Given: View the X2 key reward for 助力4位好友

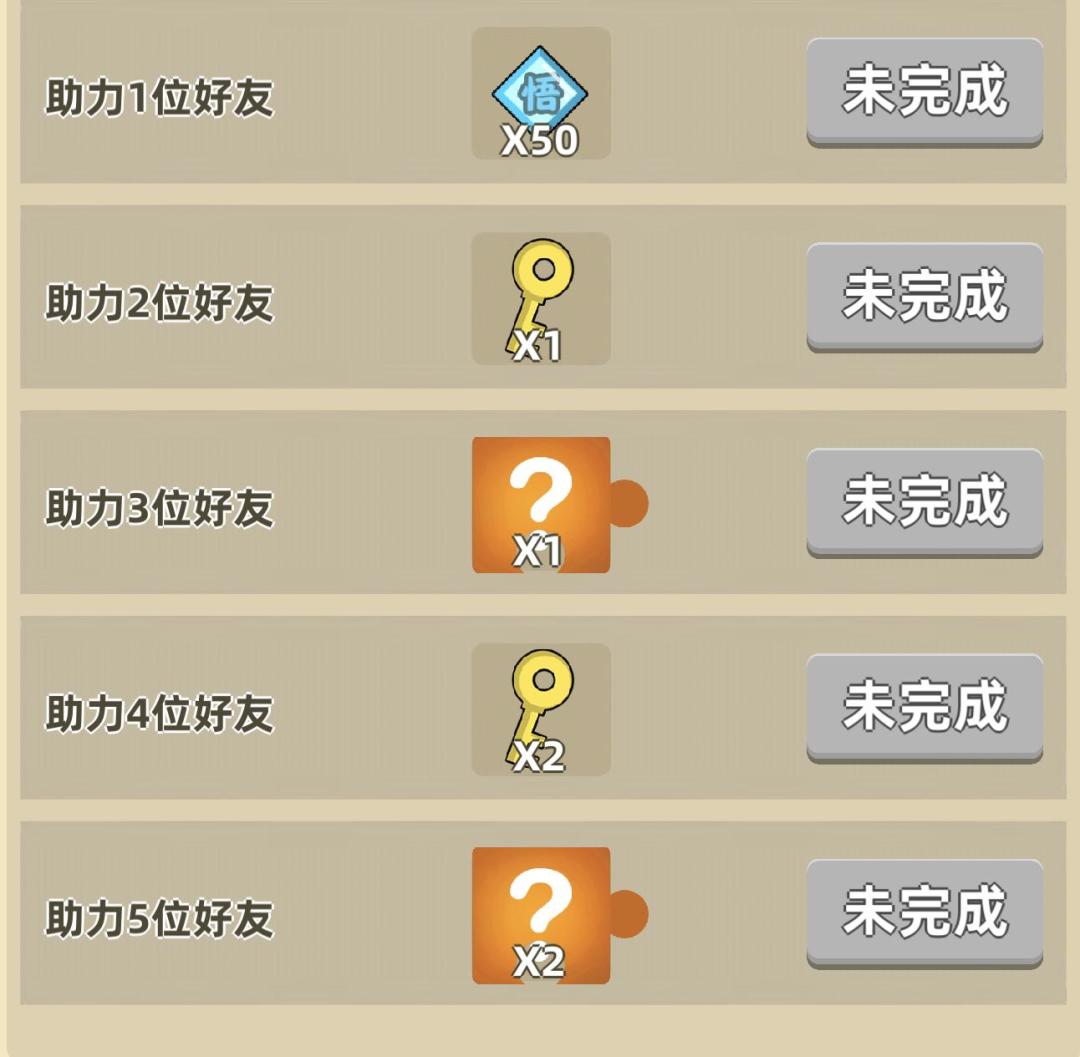Looking at the screenshot, I should point(541,709).
